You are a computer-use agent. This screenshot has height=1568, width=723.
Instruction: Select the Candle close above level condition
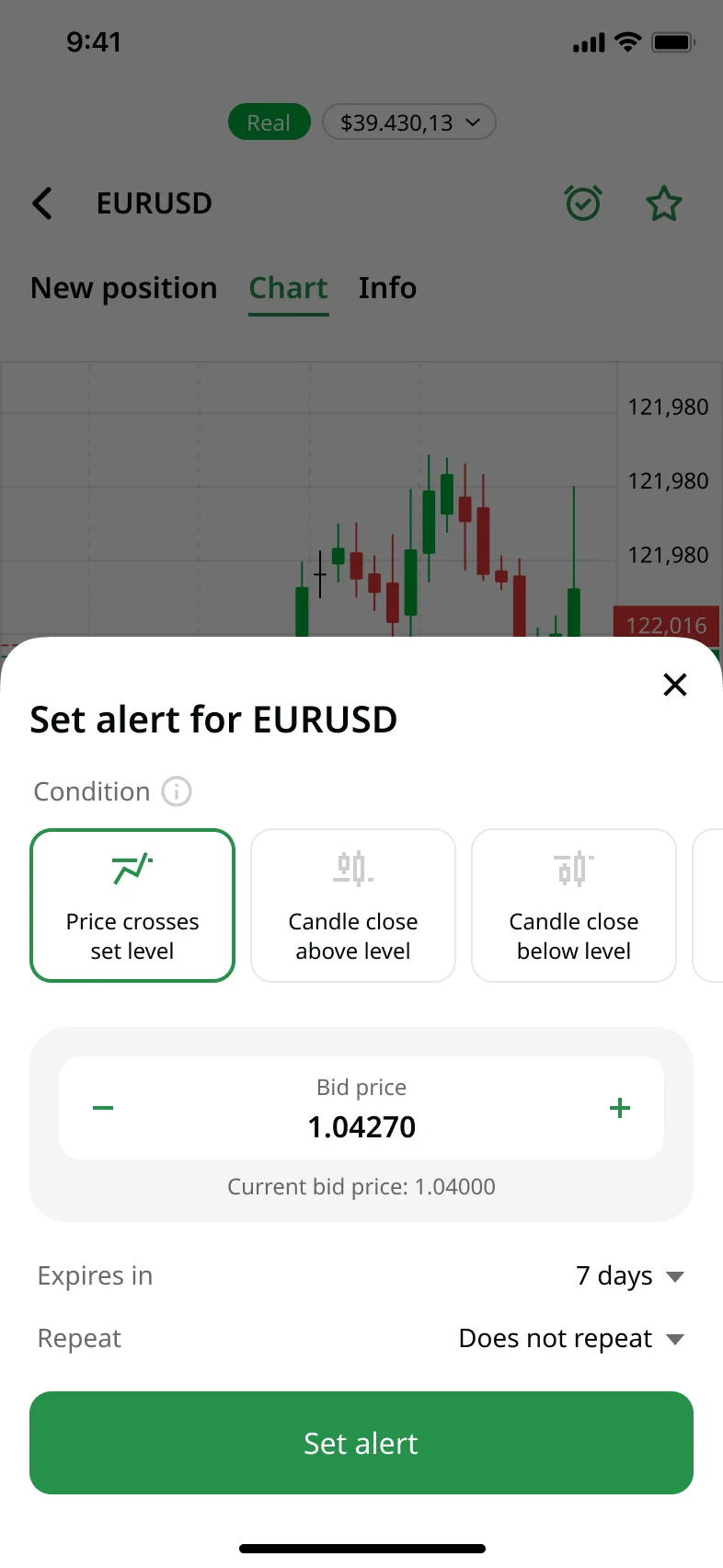(352, 905)
